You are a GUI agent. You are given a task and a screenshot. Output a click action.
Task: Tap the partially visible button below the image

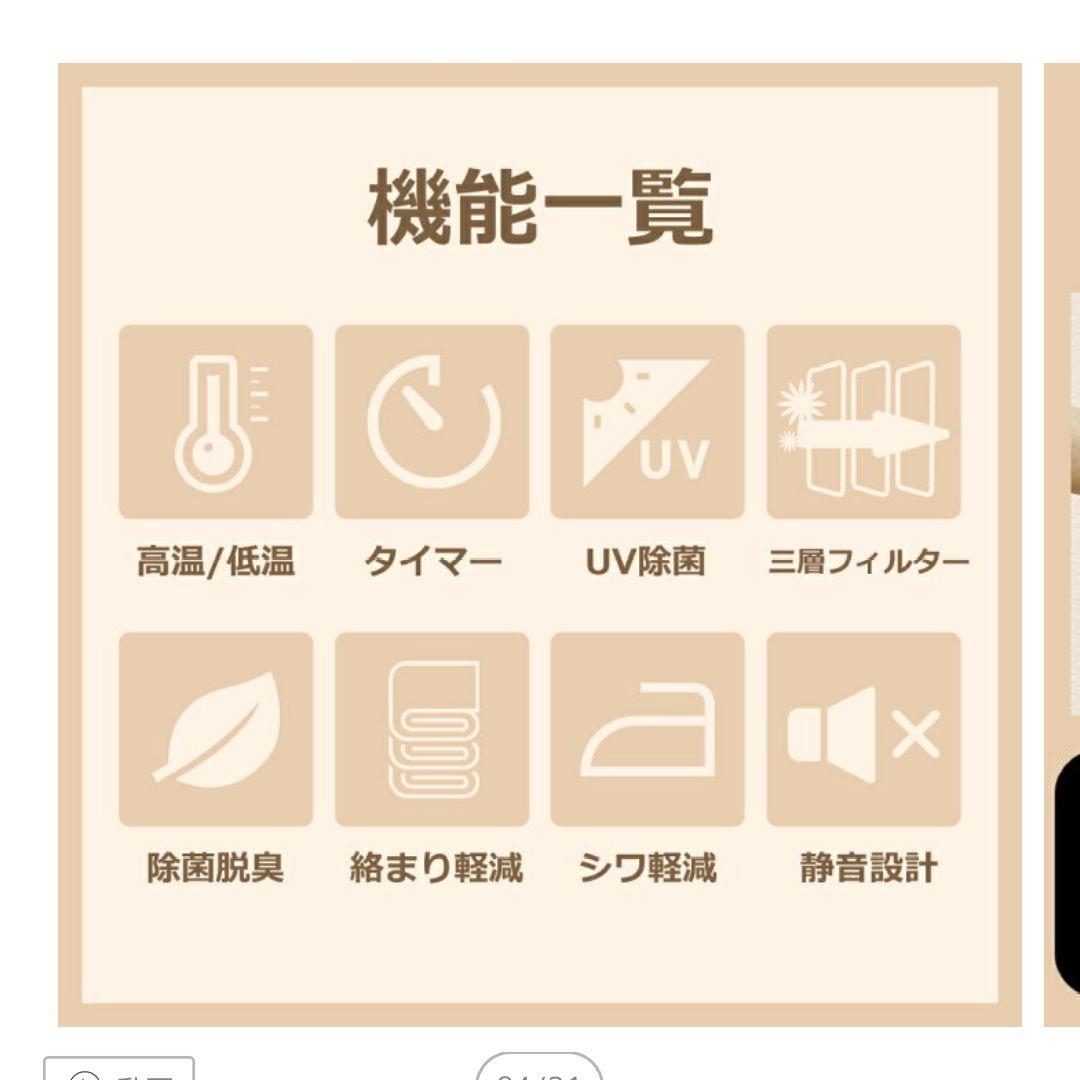[119, 1067]
